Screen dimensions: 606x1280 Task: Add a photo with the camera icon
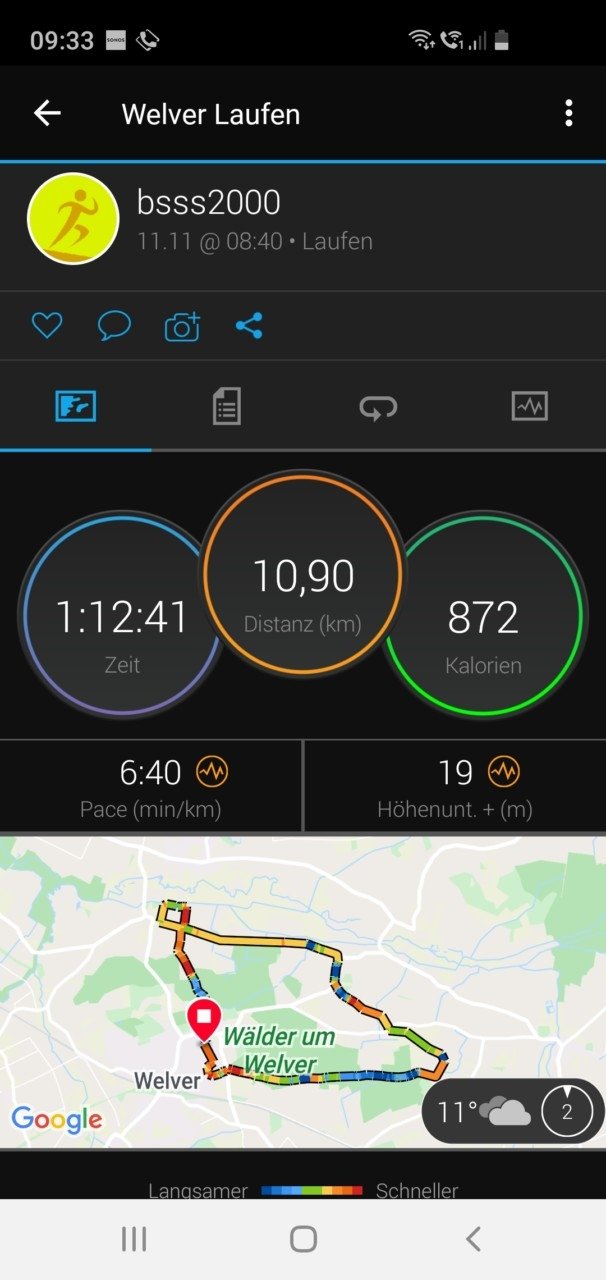(x=182, y=326)
